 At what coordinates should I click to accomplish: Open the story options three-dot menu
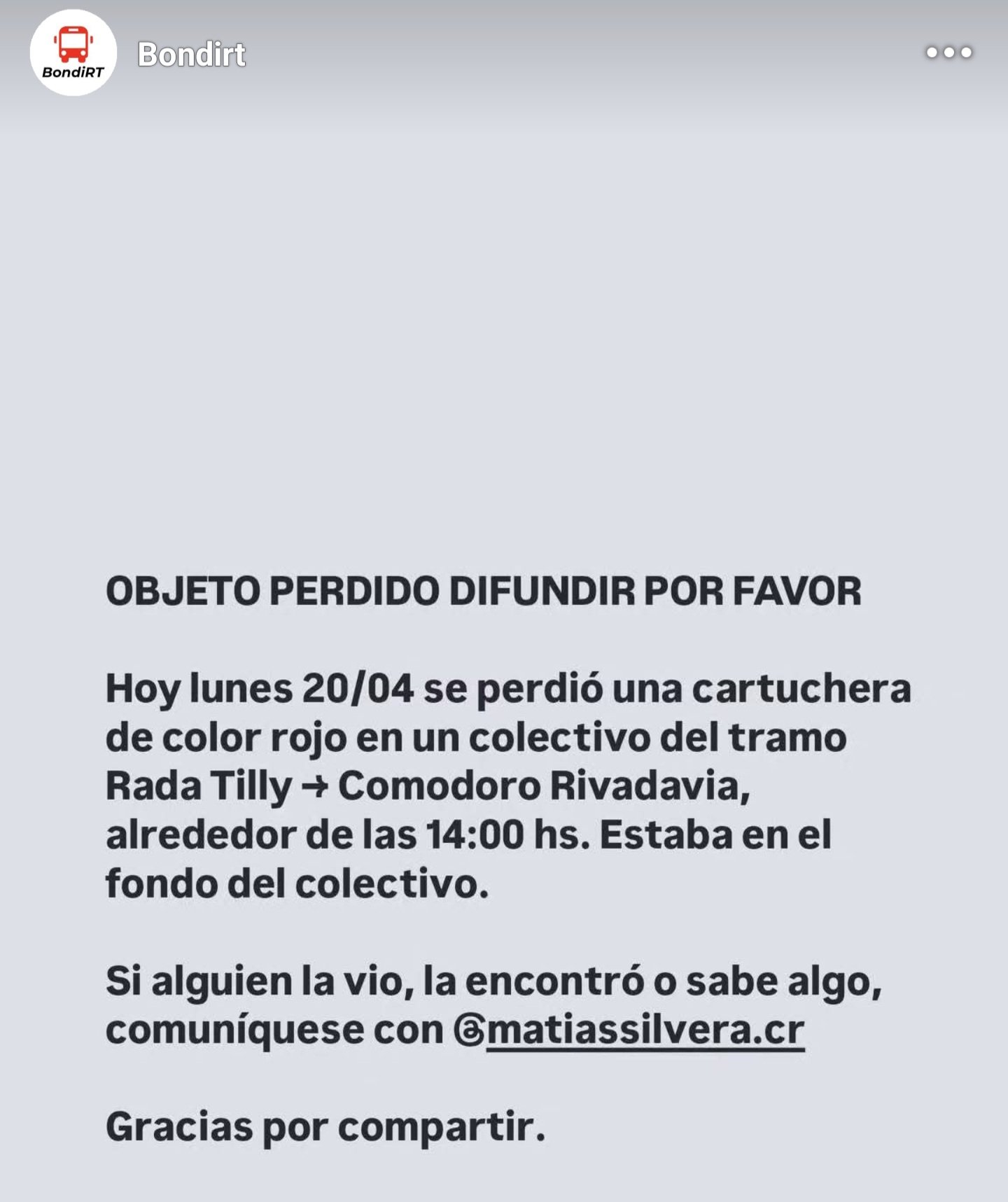[x=948, y=53]
